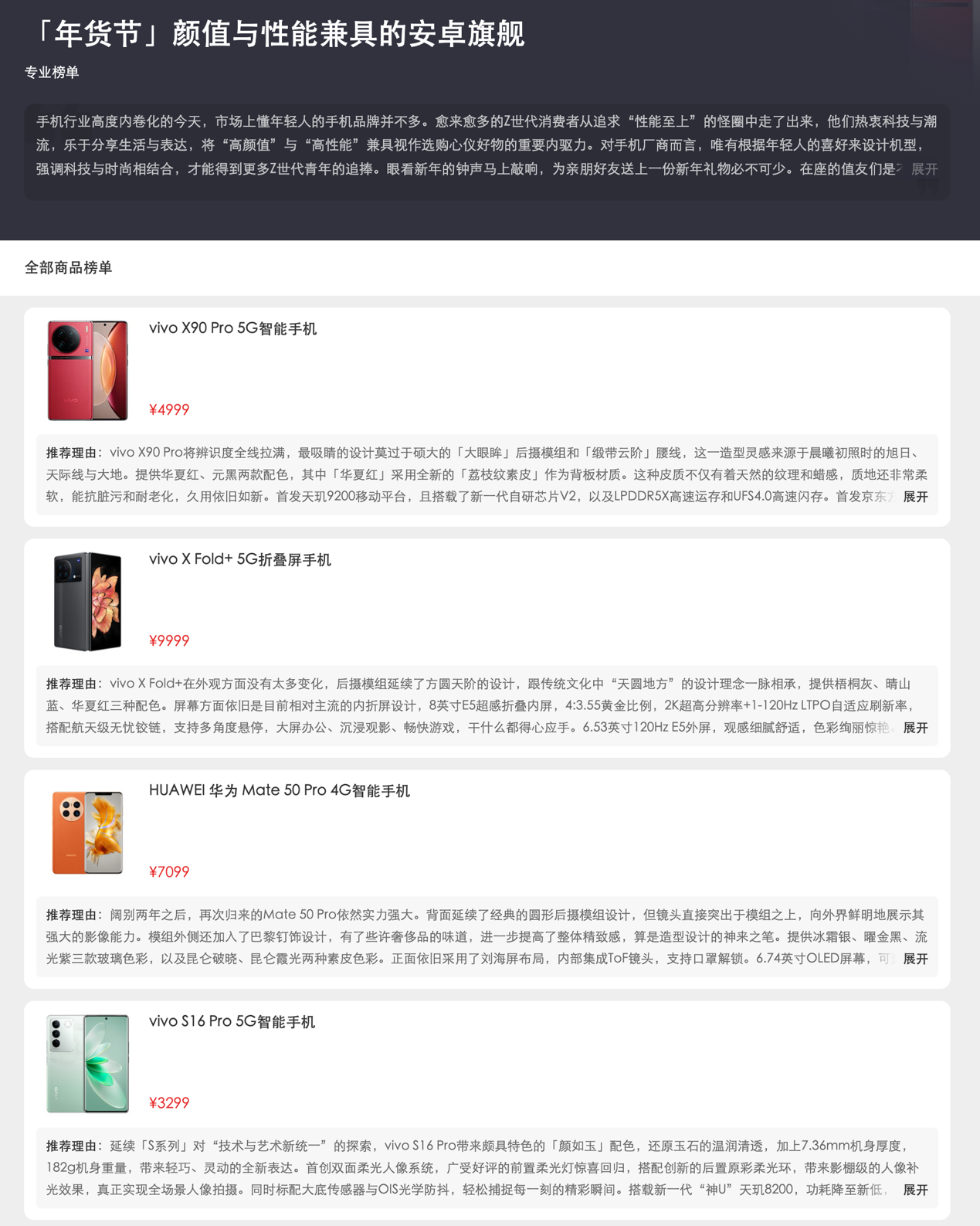The image size is (980, 1226).
Task: Open the HUAWEI Mate 50 Pro product card
Action: 279,791
